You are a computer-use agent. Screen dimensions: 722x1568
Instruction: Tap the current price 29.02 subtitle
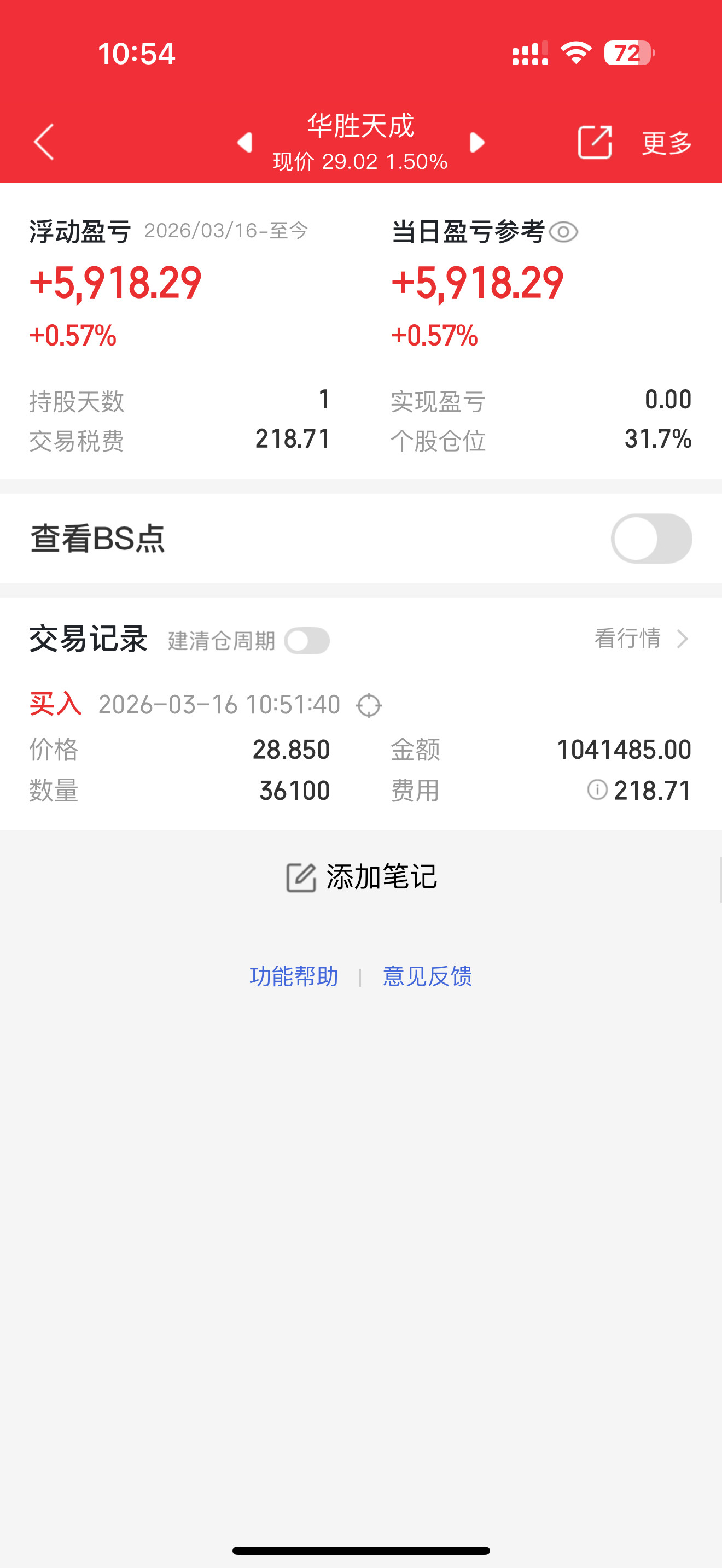coord(360,161)
